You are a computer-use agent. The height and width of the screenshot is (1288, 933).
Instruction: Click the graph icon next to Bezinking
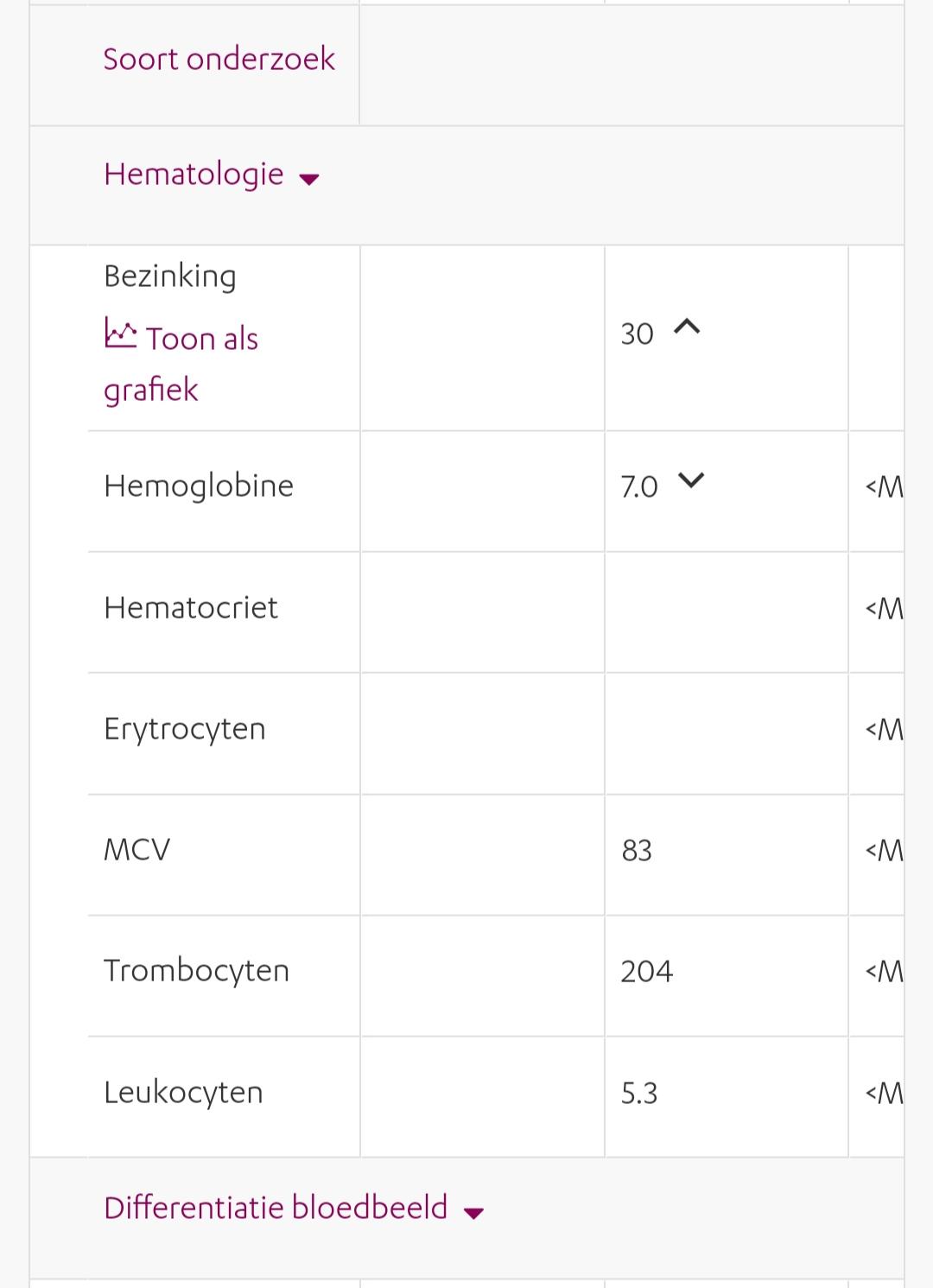pos(119,333)
